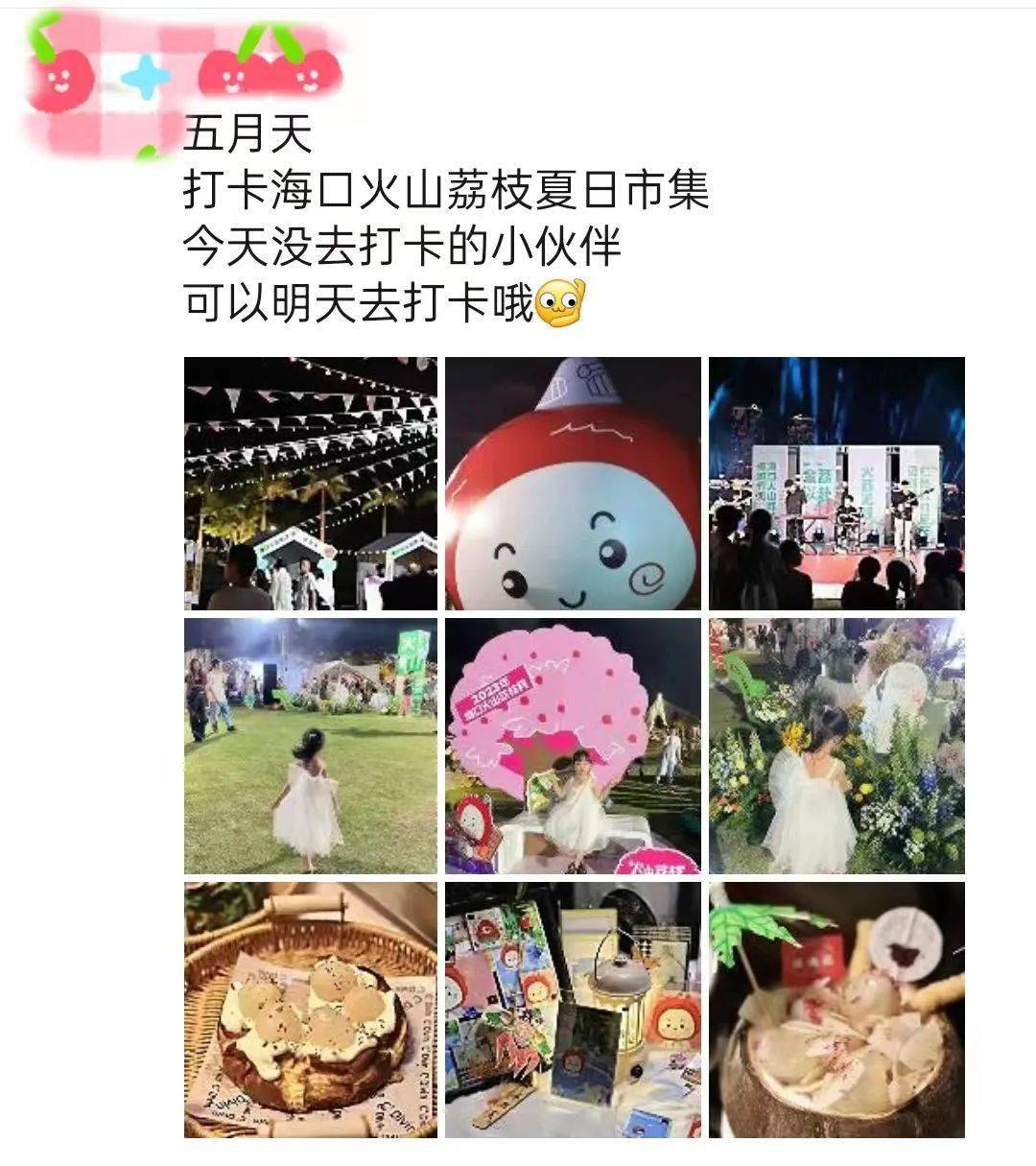Image resolution: width=1036 pixels, height=1166 pixels.
Task: View the lychee cake in basket photo
Action: pos(310,1010)
